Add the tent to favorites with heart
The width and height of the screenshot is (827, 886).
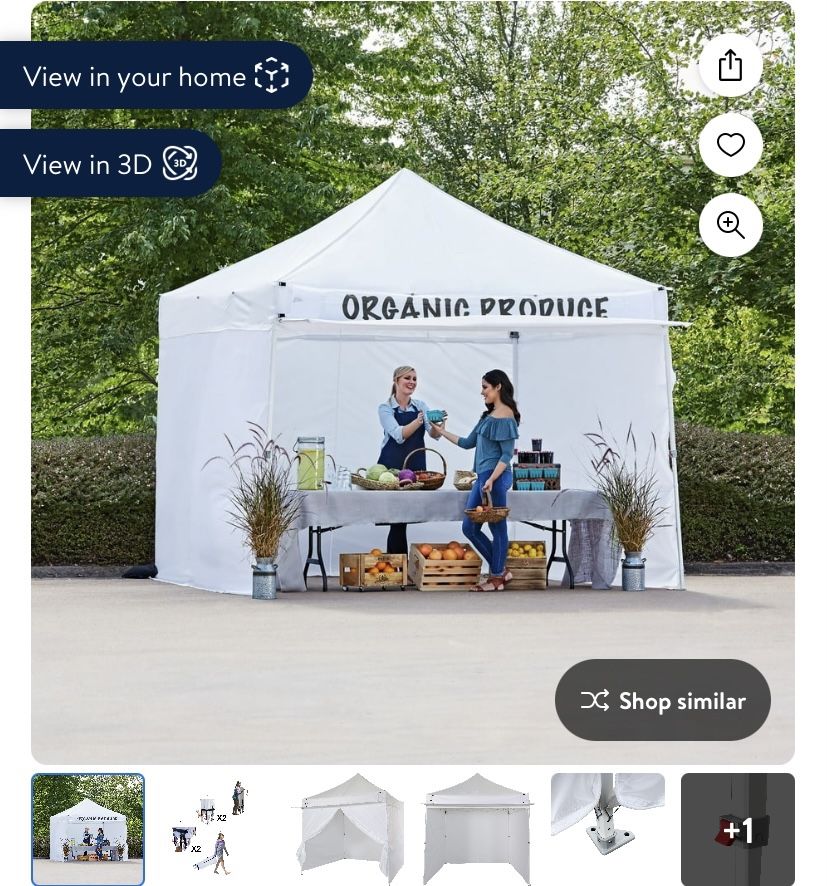(x=730, y=145)
